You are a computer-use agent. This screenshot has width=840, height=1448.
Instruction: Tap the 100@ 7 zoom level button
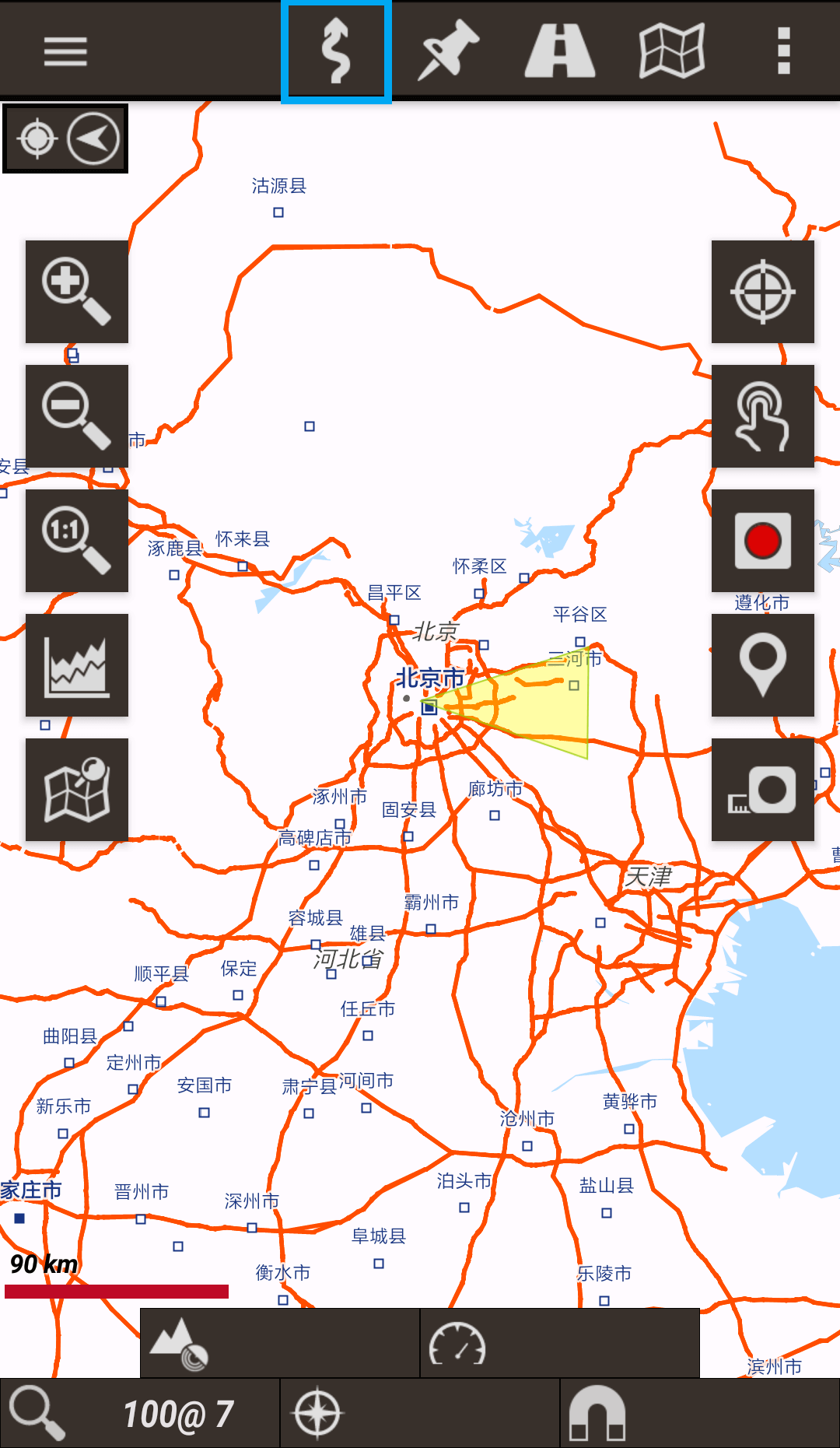click(x=140, y=1413)
